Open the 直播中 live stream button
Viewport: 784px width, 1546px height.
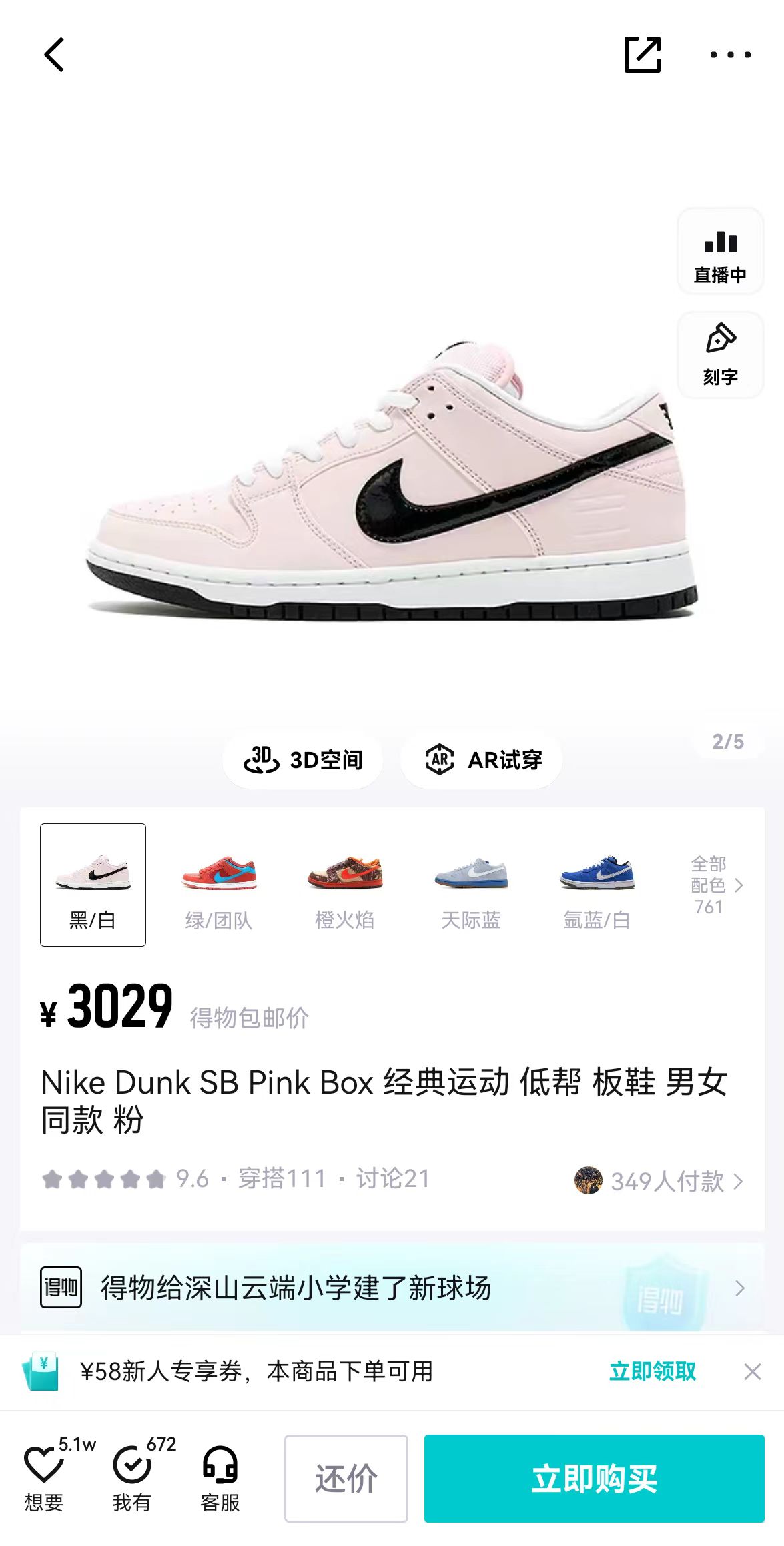720,252
